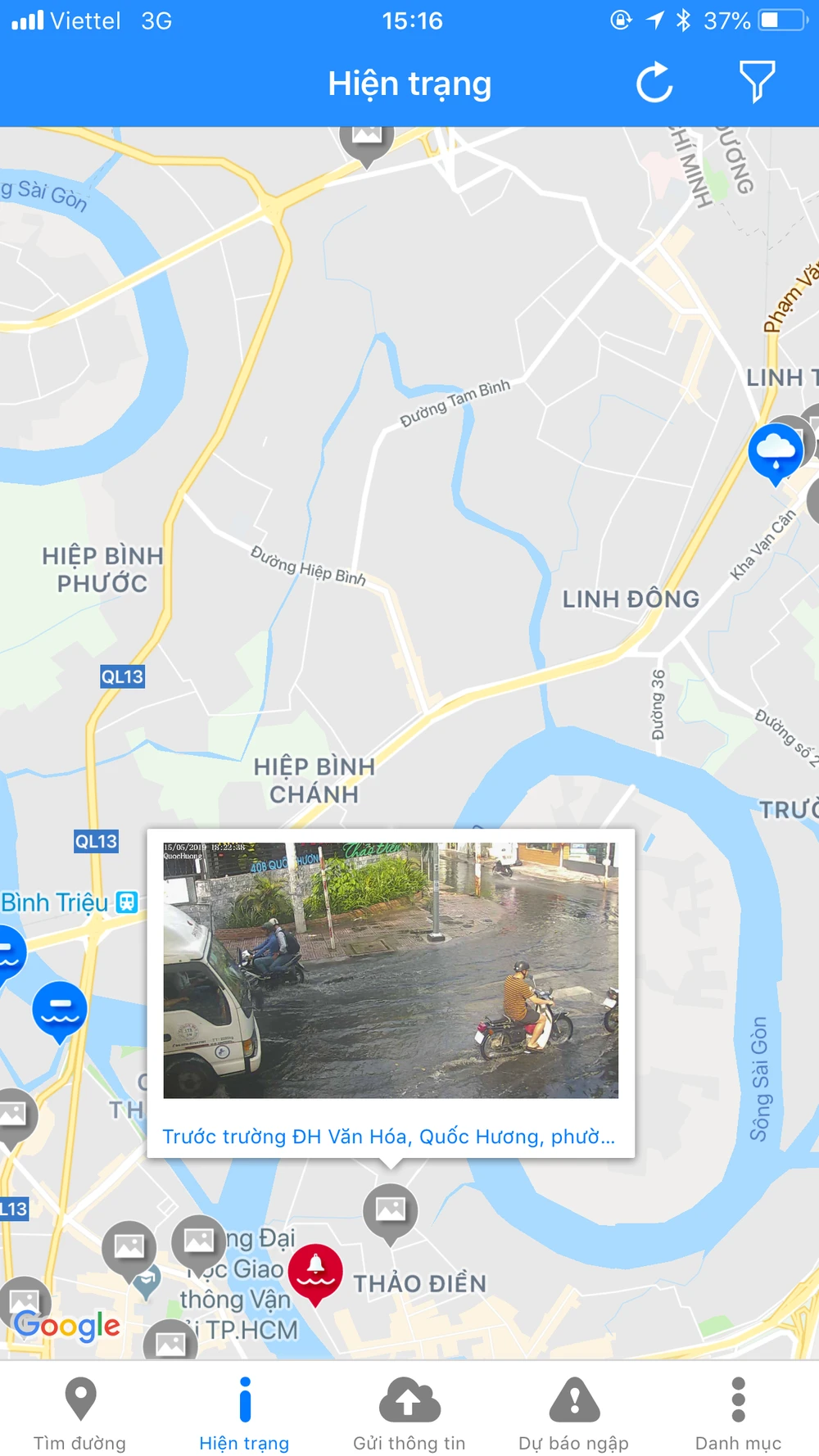Image resolution: width=819 pixels, height=1456 pixels.
Task: Go to the Dự báo ngập tab
Action: coord(573,1413)
